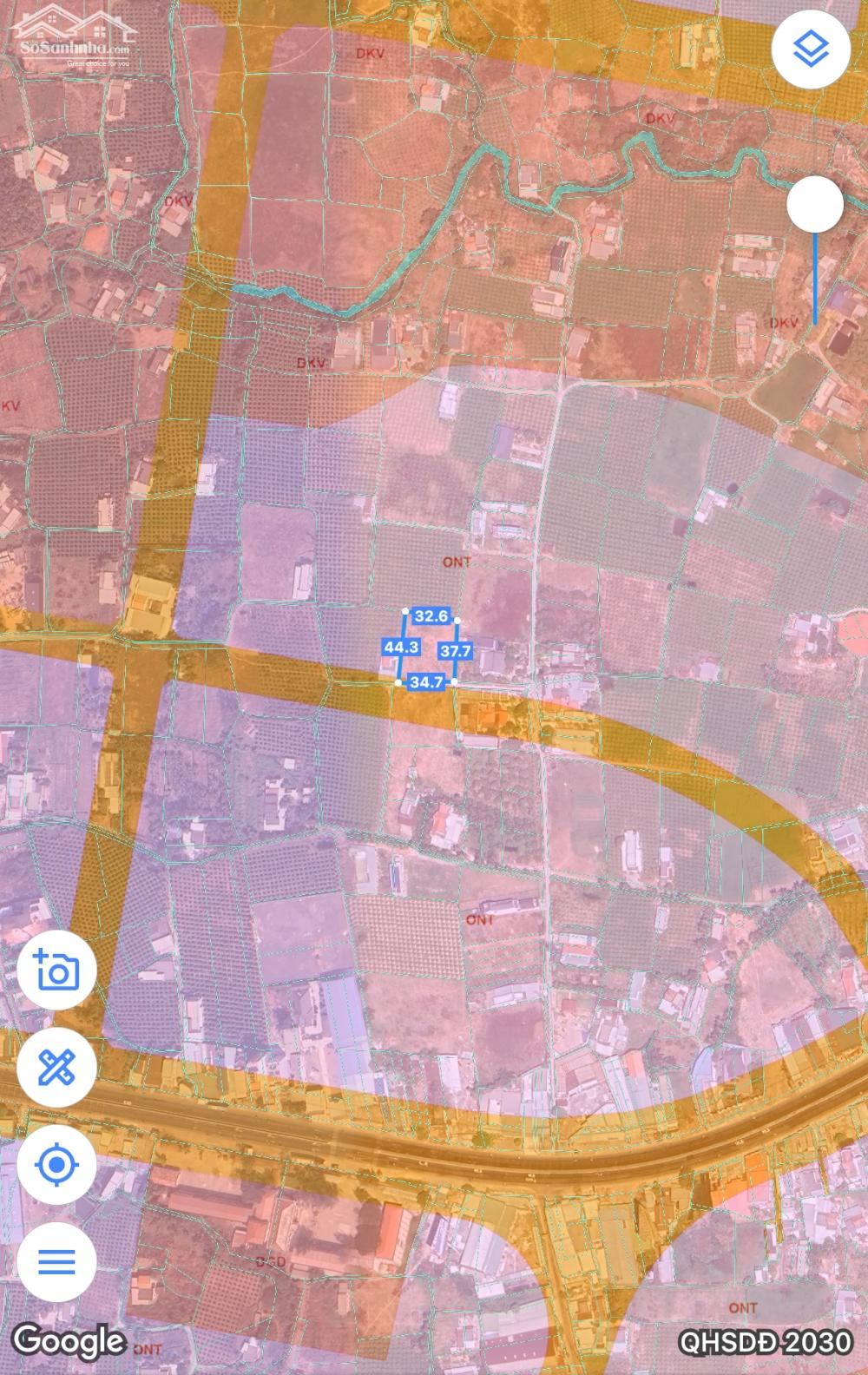Center map on my current location
The image size is (868, 1375).
[x=57, y=1165]
